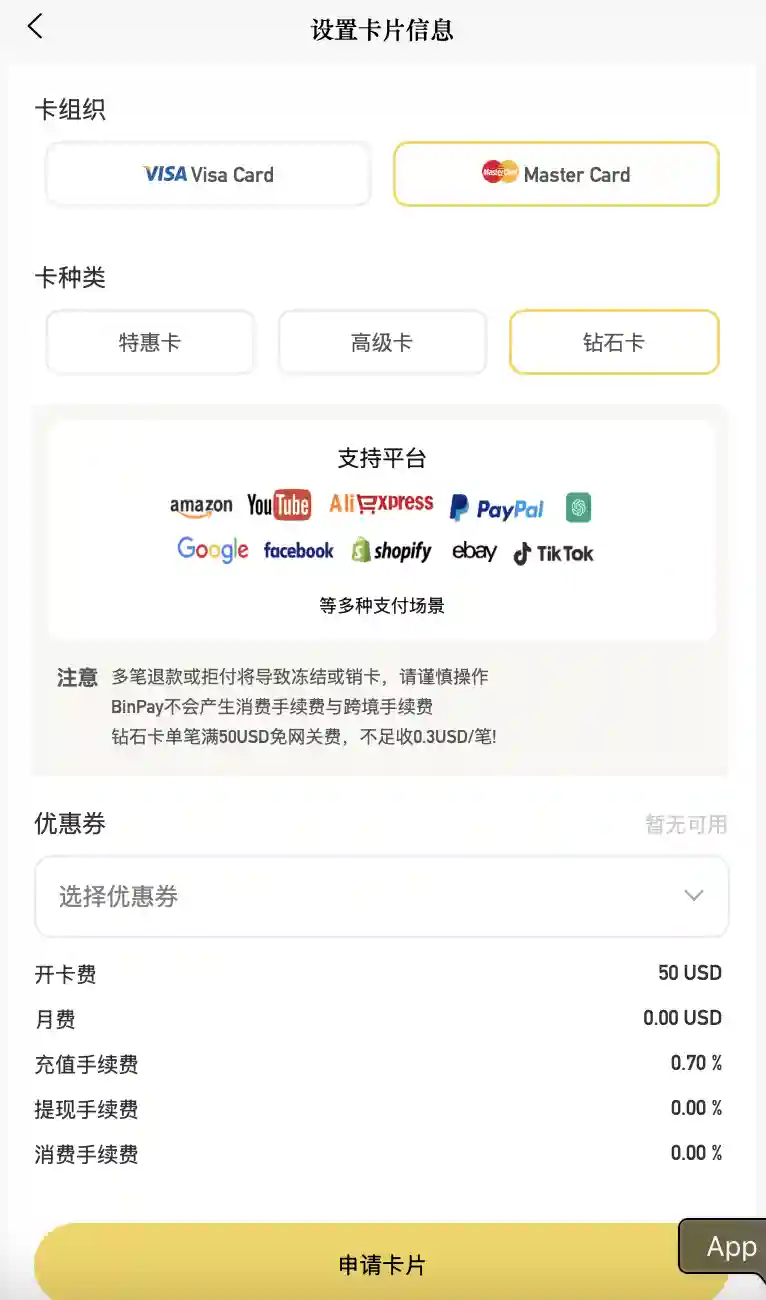766x1300 pixels.
Task: Choose the 钻石卡 card type
Action: pos(614,342)
